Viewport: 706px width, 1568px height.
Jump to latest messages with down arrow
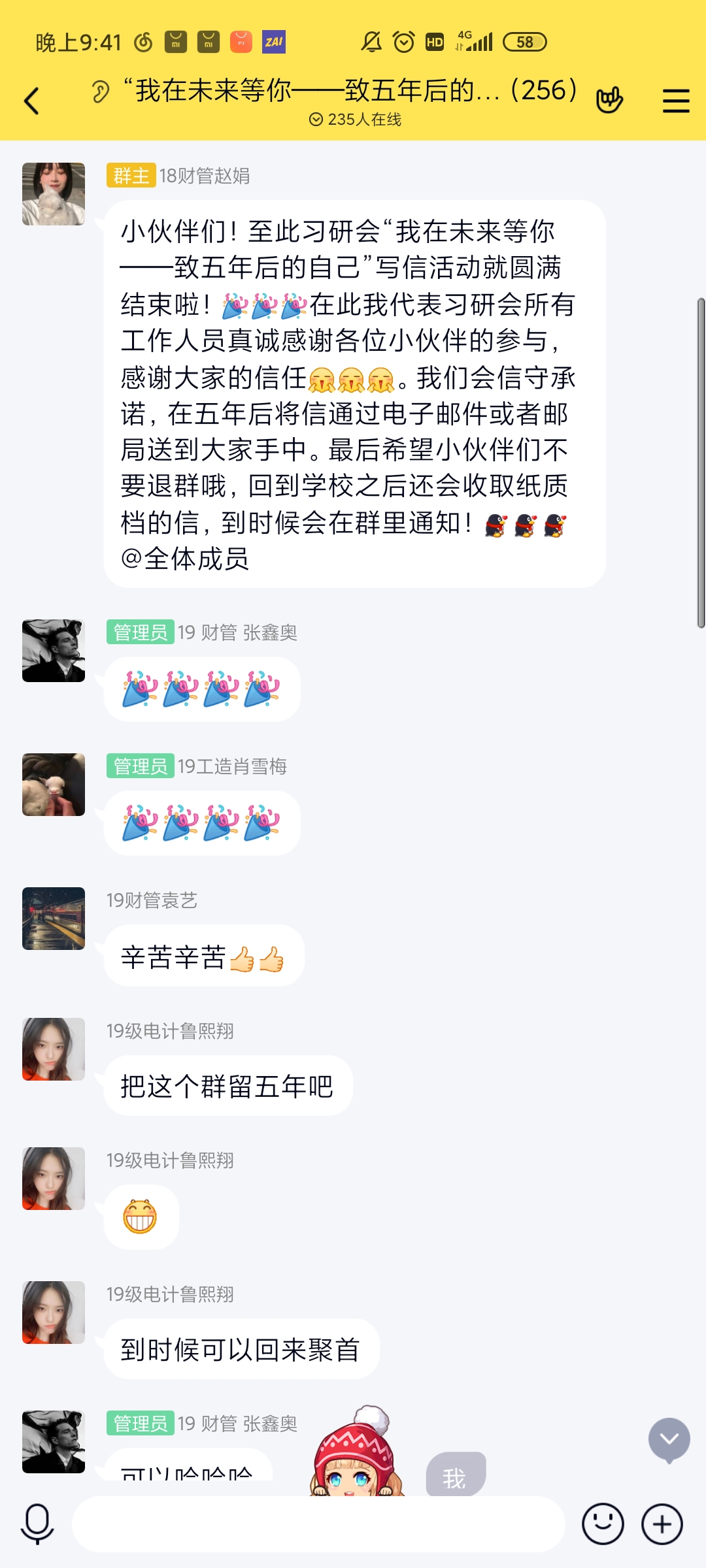click(669, 1439)
